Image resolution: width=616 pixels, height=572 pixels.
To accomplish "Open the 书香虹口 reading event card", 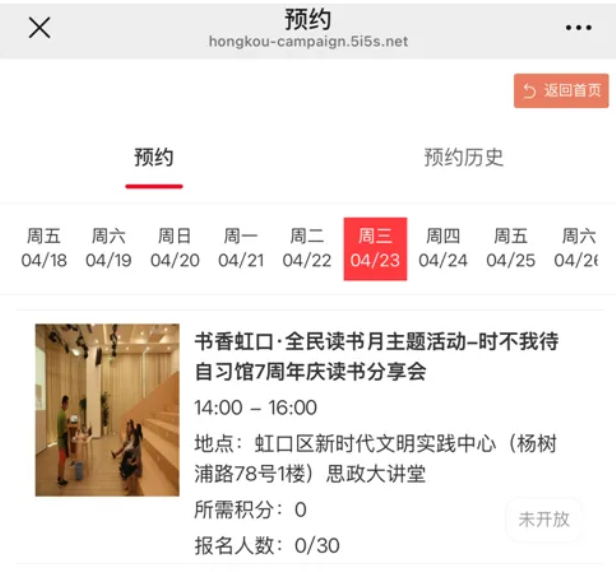I will pyautogui.click(x=375, y=356).
